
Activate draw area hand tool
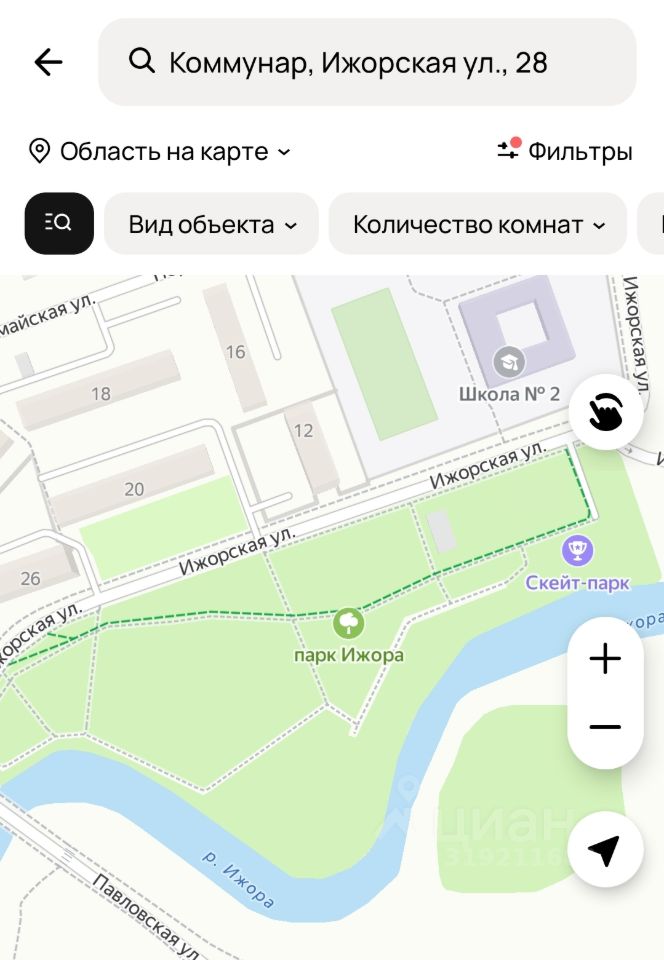click(606, 412)
